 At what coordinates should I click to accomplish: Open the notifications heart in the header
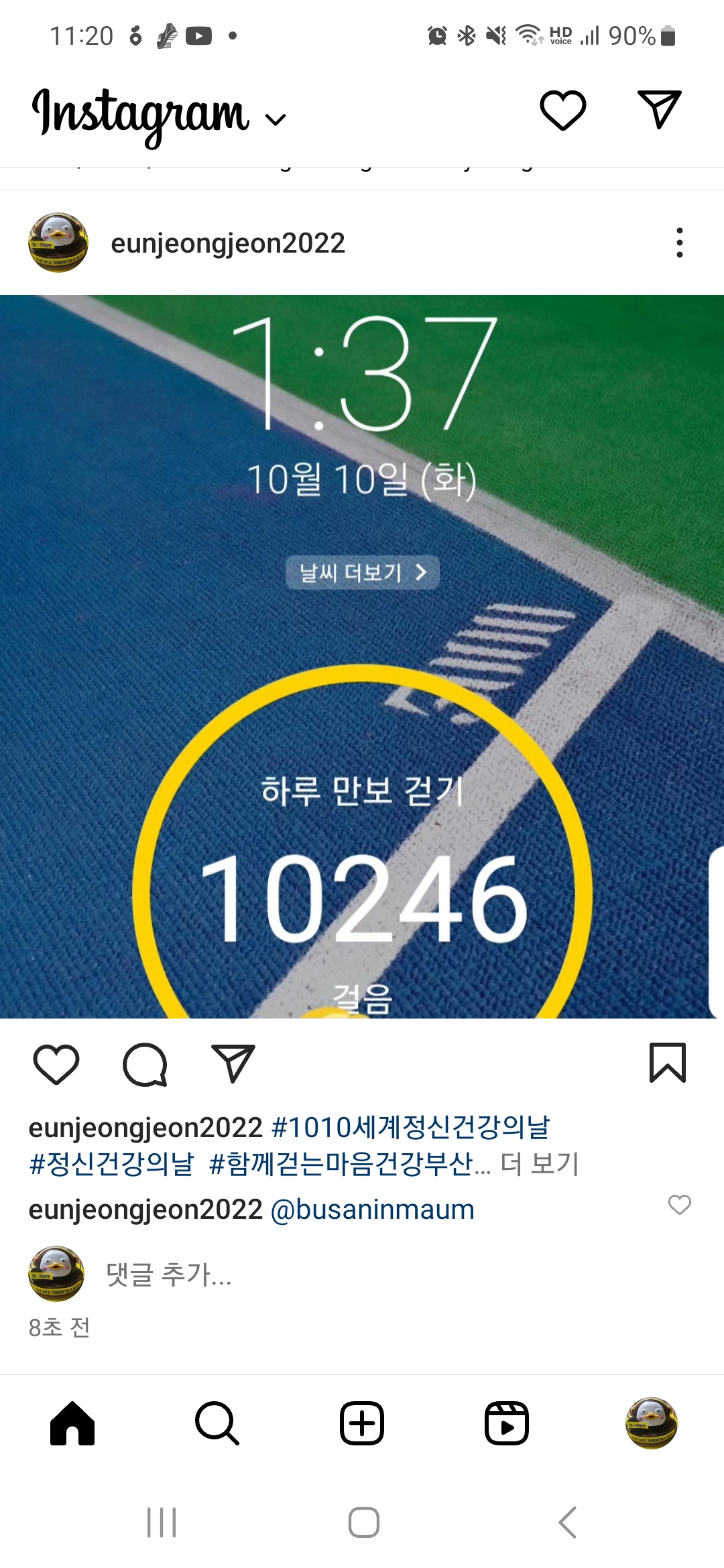point(562,111)
